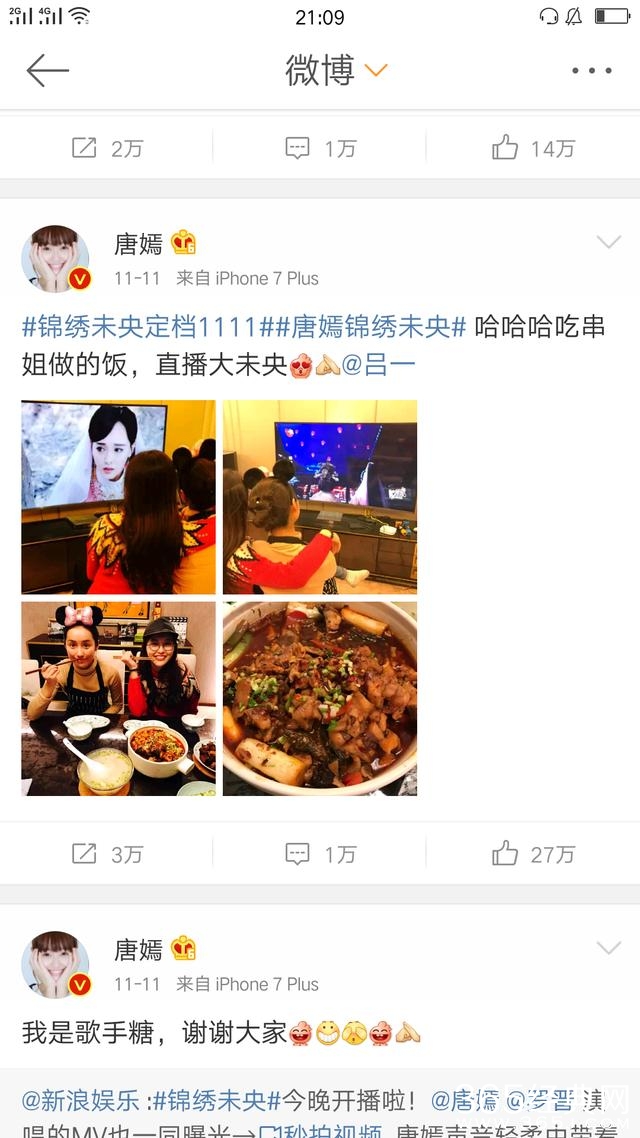This screenshot has width=640, height=1138.
Task: Open the #锦绣未央# hashtag in the repost
Action: click(x=216, y=1101)
